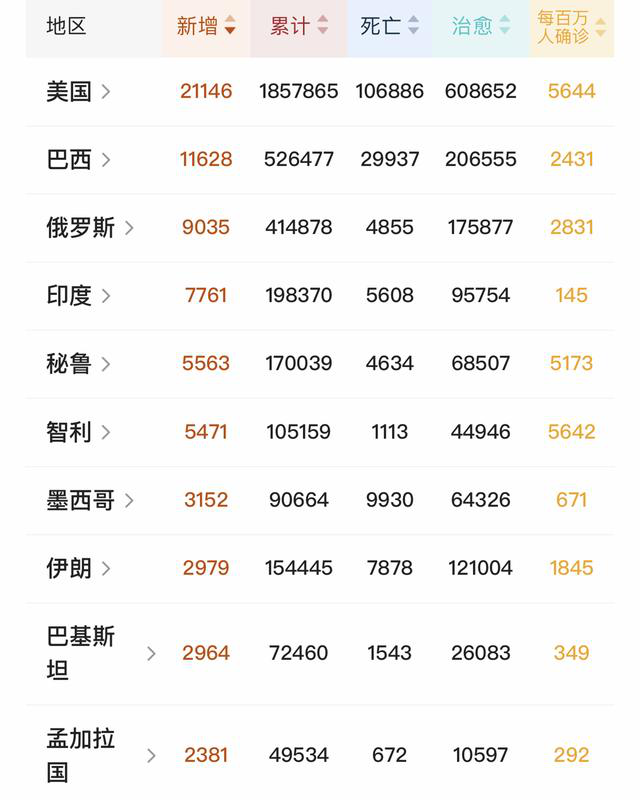
Task: Open 秘鲁 epidemic details
Action: tap(78, 364)
